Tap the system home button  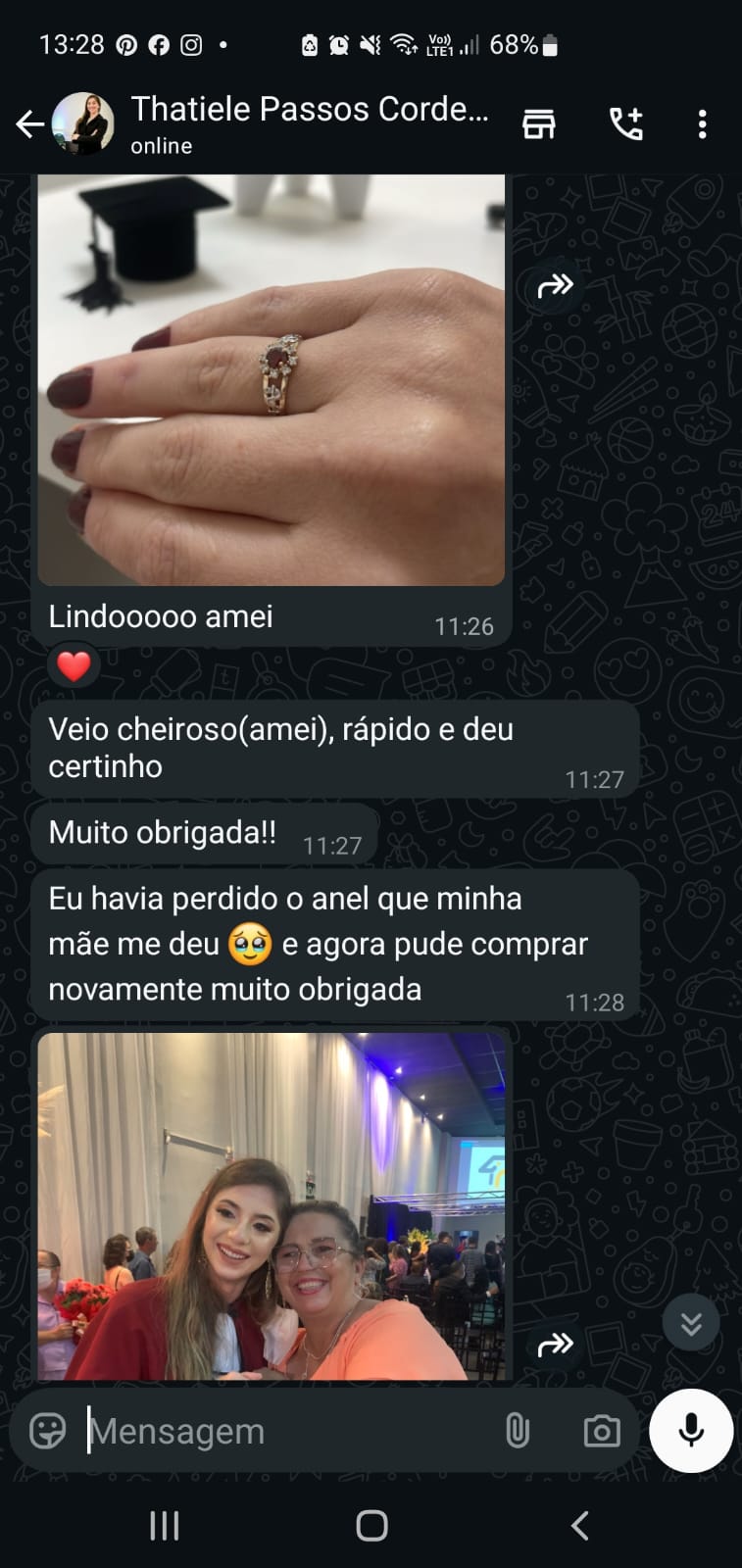point(371,1525)
